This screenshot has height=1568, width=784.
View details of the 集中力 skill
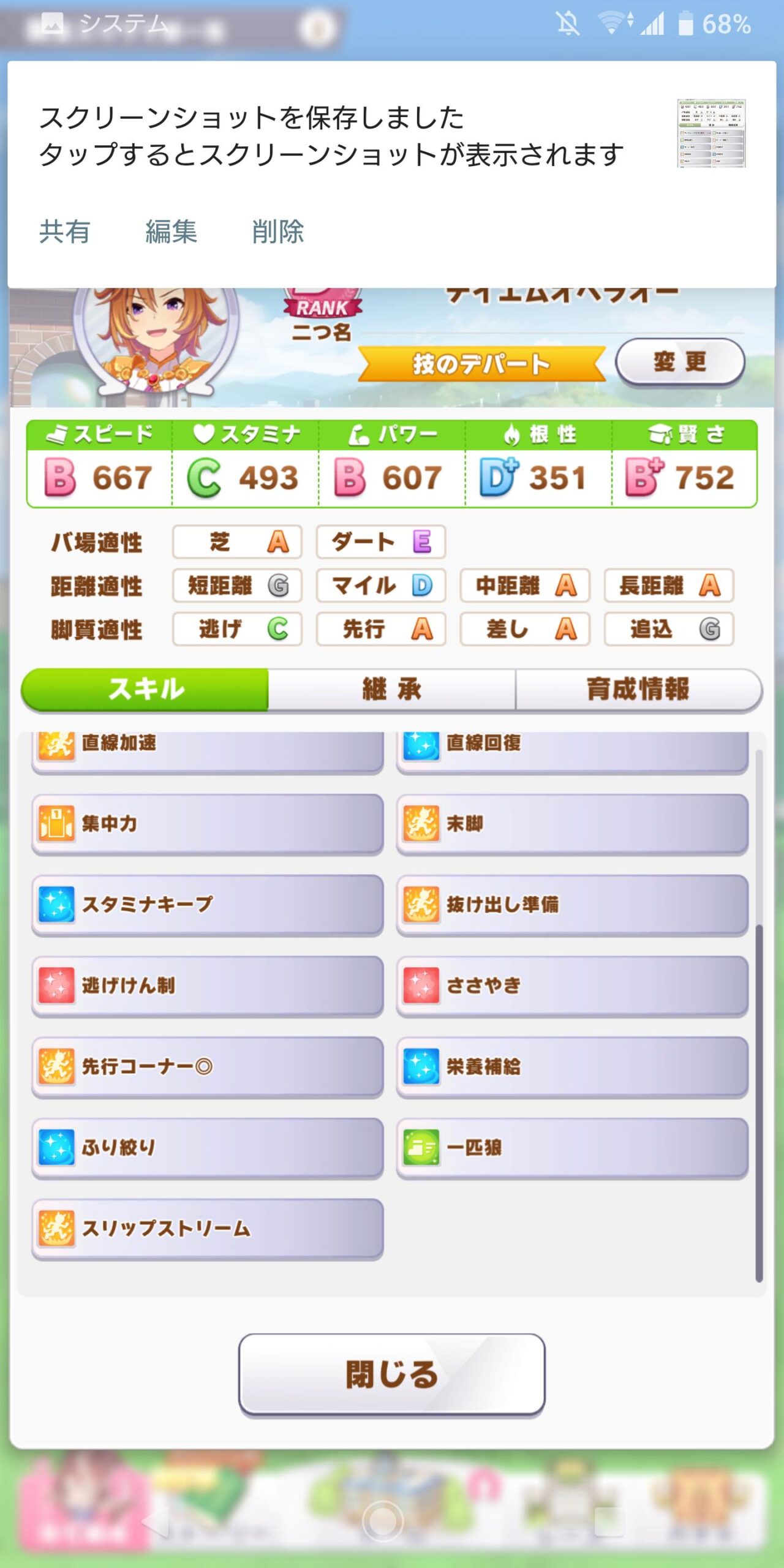pos(207,824)
